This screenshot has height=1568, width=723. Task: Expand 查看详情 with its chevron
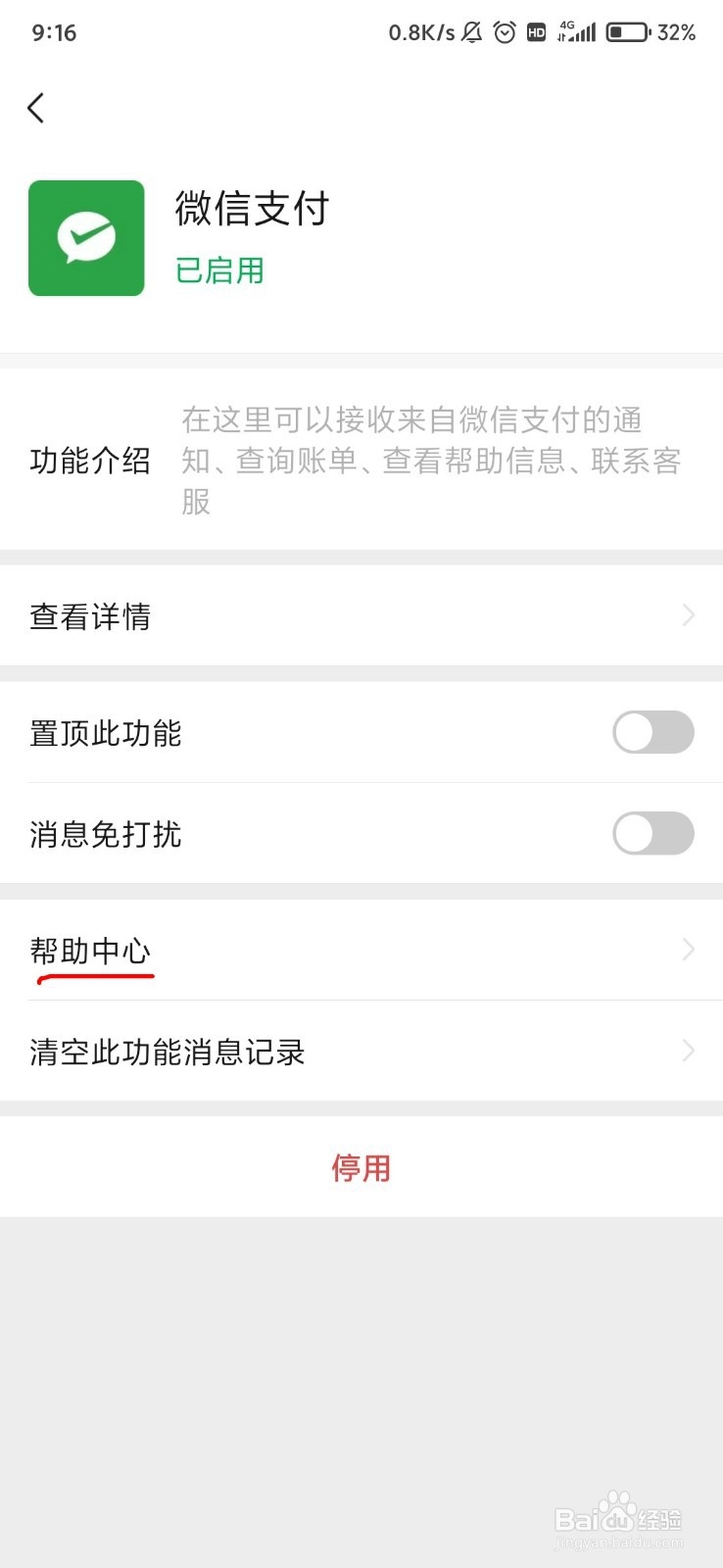687,615
